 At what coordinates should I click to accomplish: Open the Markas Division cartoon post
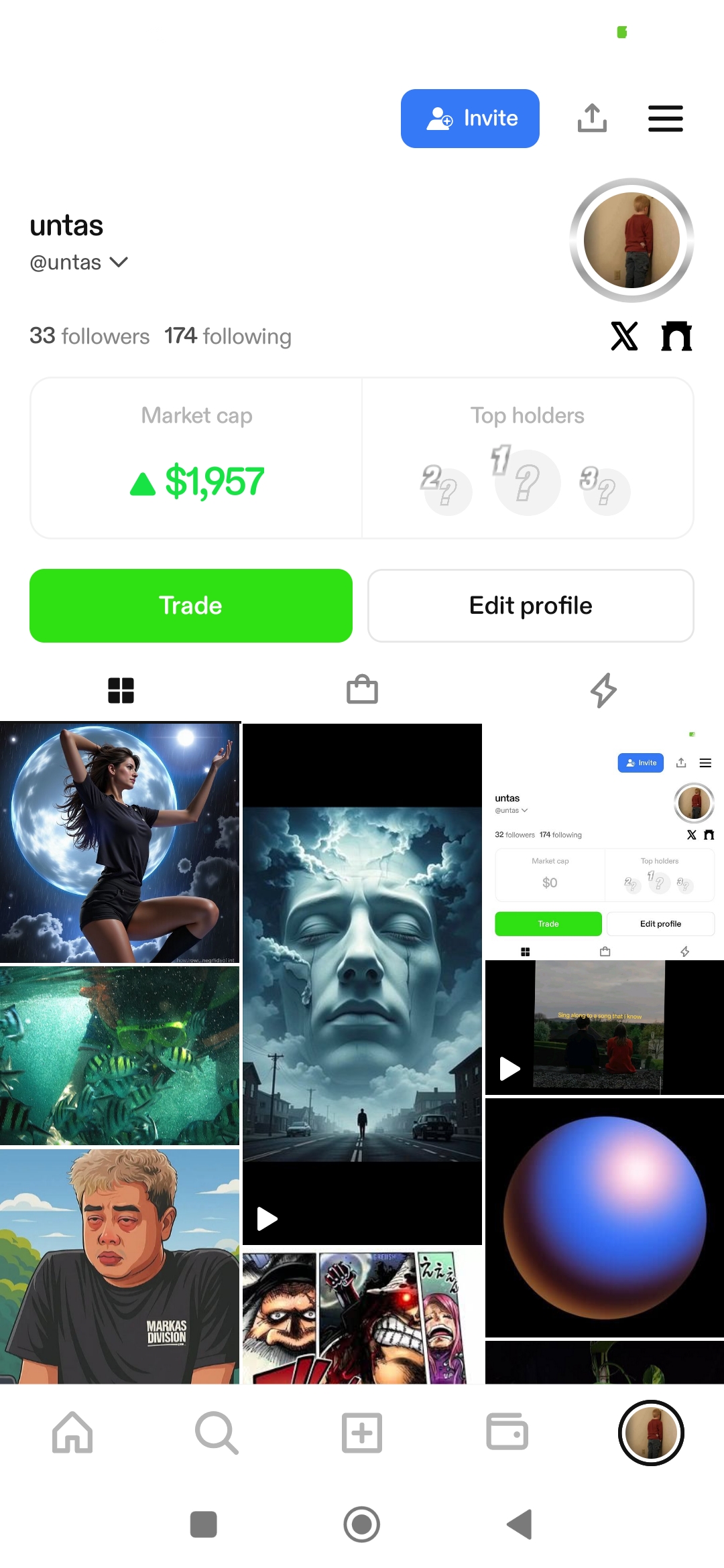(119, 1266)
